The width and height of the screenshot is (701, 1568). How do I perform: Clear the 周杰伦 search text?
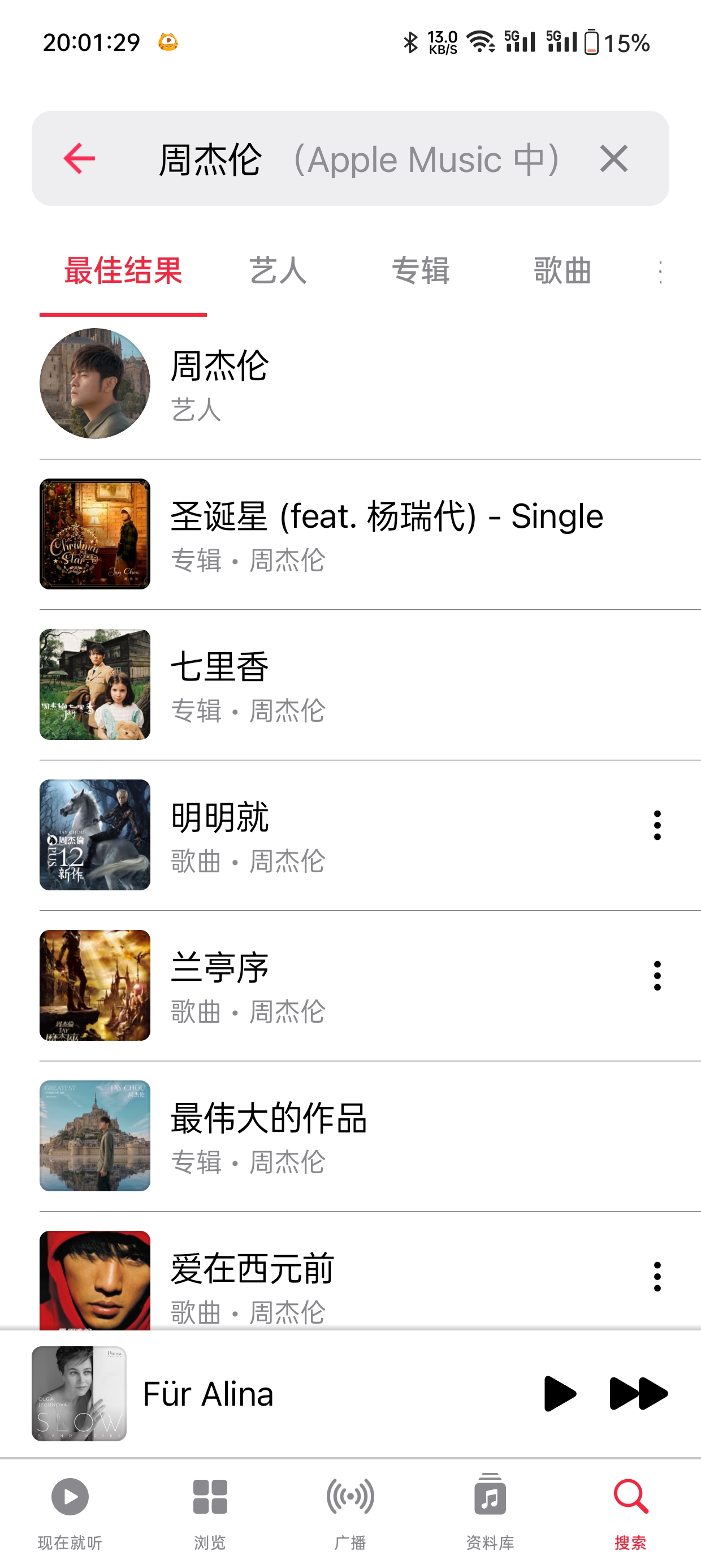coord(613,159)
